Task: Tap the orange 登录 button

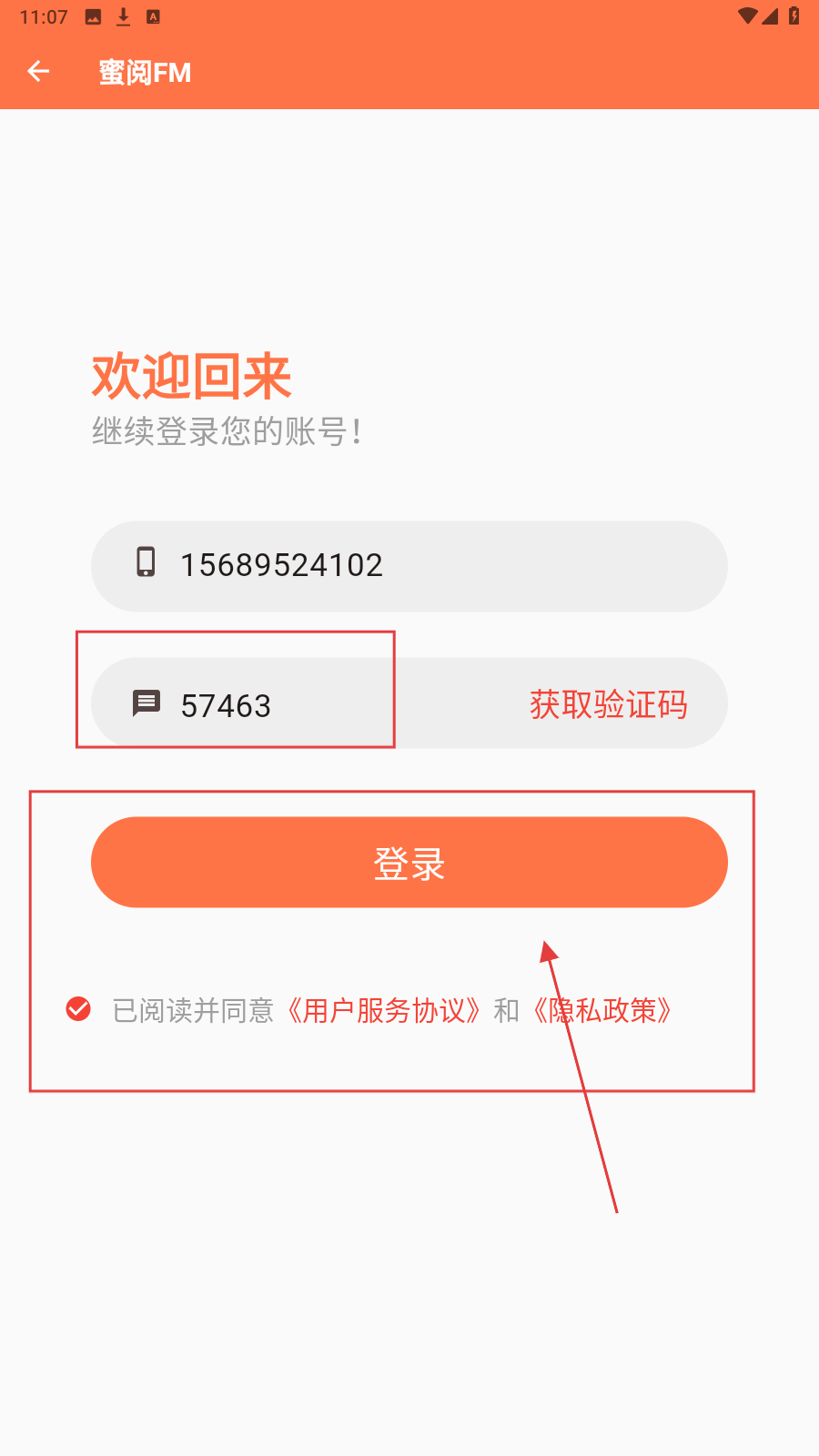Action: click(x=409, y=862)
